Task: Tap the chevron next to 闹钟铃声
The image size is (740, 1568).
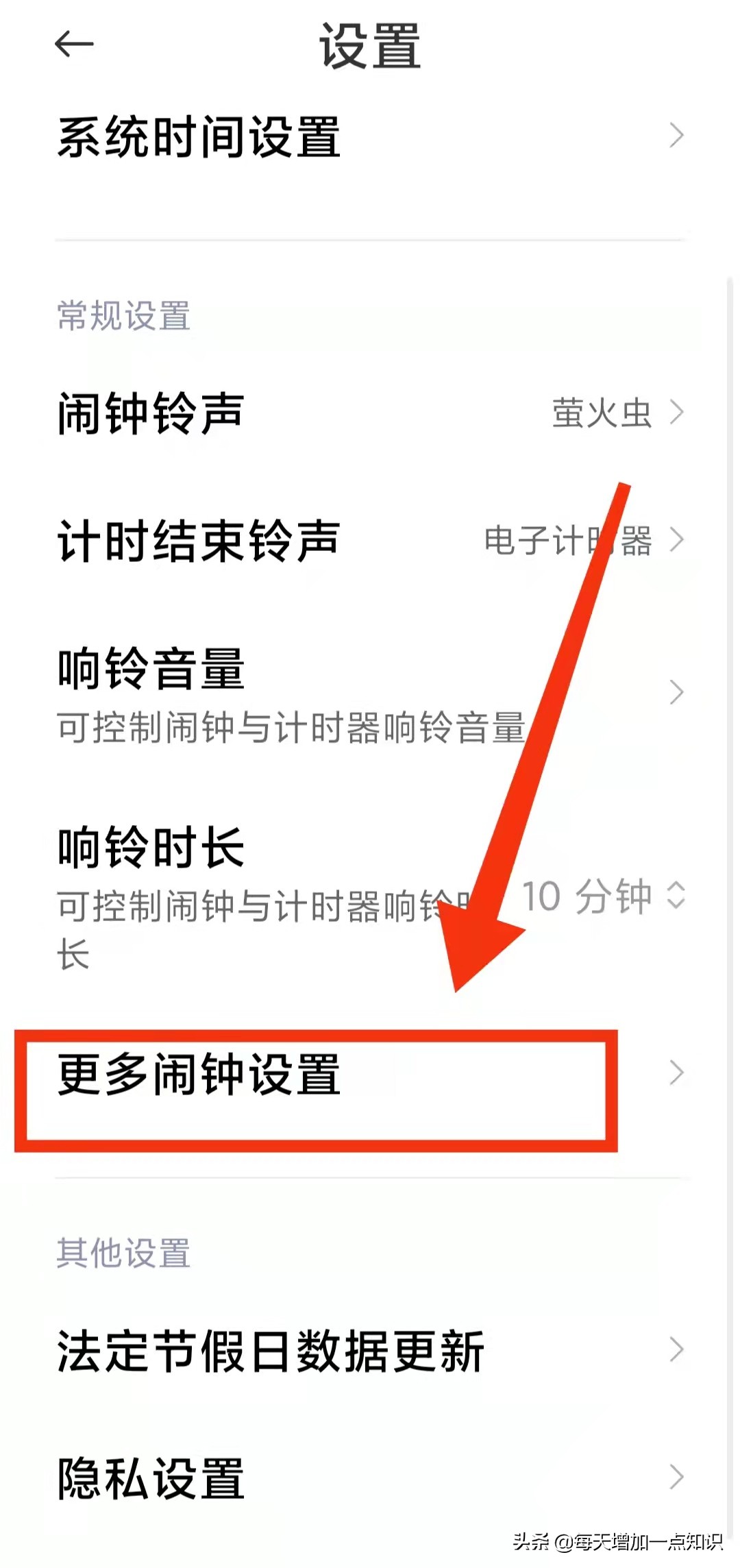Action: tap(680, 412)
